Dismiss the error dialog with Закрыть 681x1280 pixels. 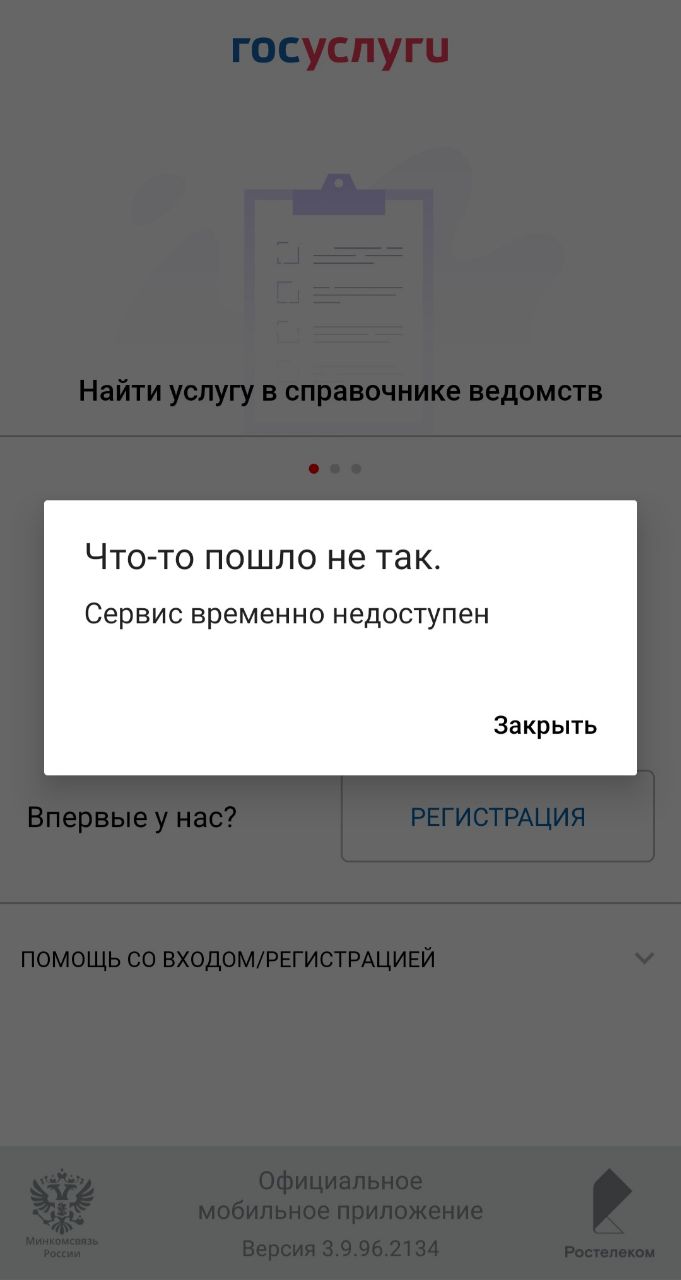pyautogui.click(x=545, y=725)
